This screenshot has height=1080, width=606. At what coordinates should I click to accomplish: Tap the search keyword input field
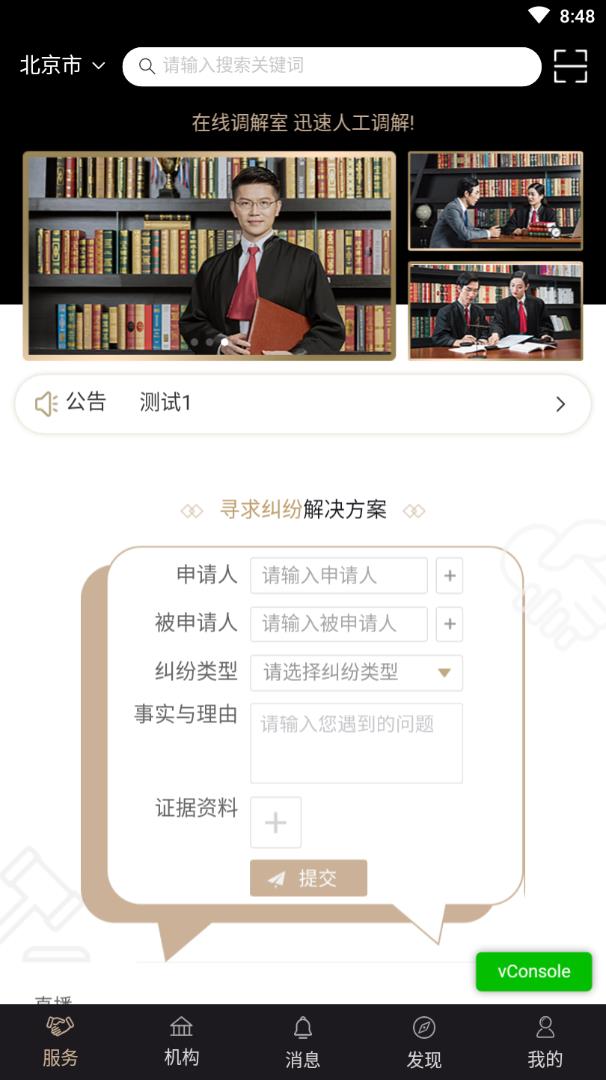(340, 66)
